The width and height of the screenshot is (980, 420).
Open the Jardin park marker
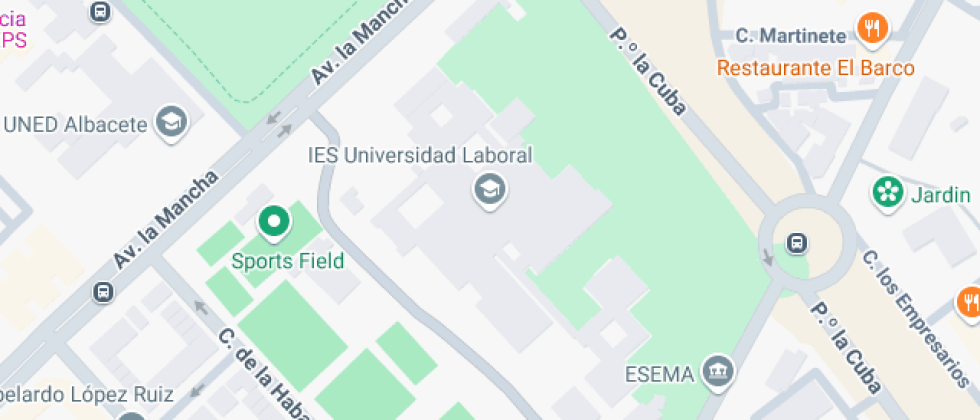coord(888,192)
